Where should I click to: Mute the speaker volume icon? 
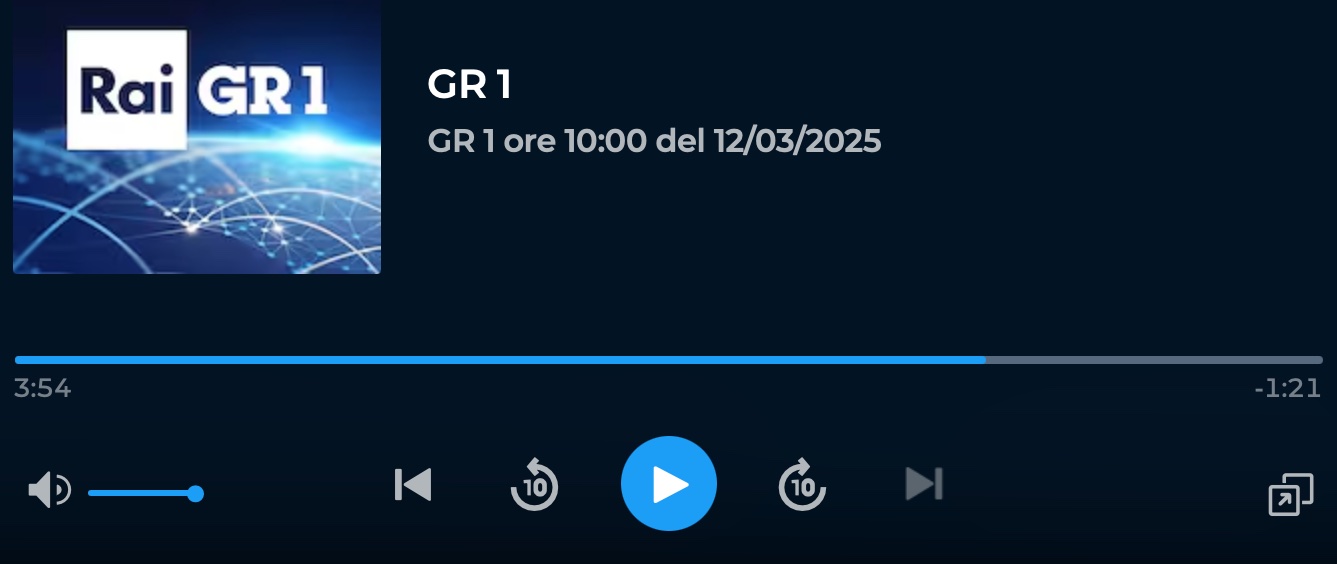48,491
